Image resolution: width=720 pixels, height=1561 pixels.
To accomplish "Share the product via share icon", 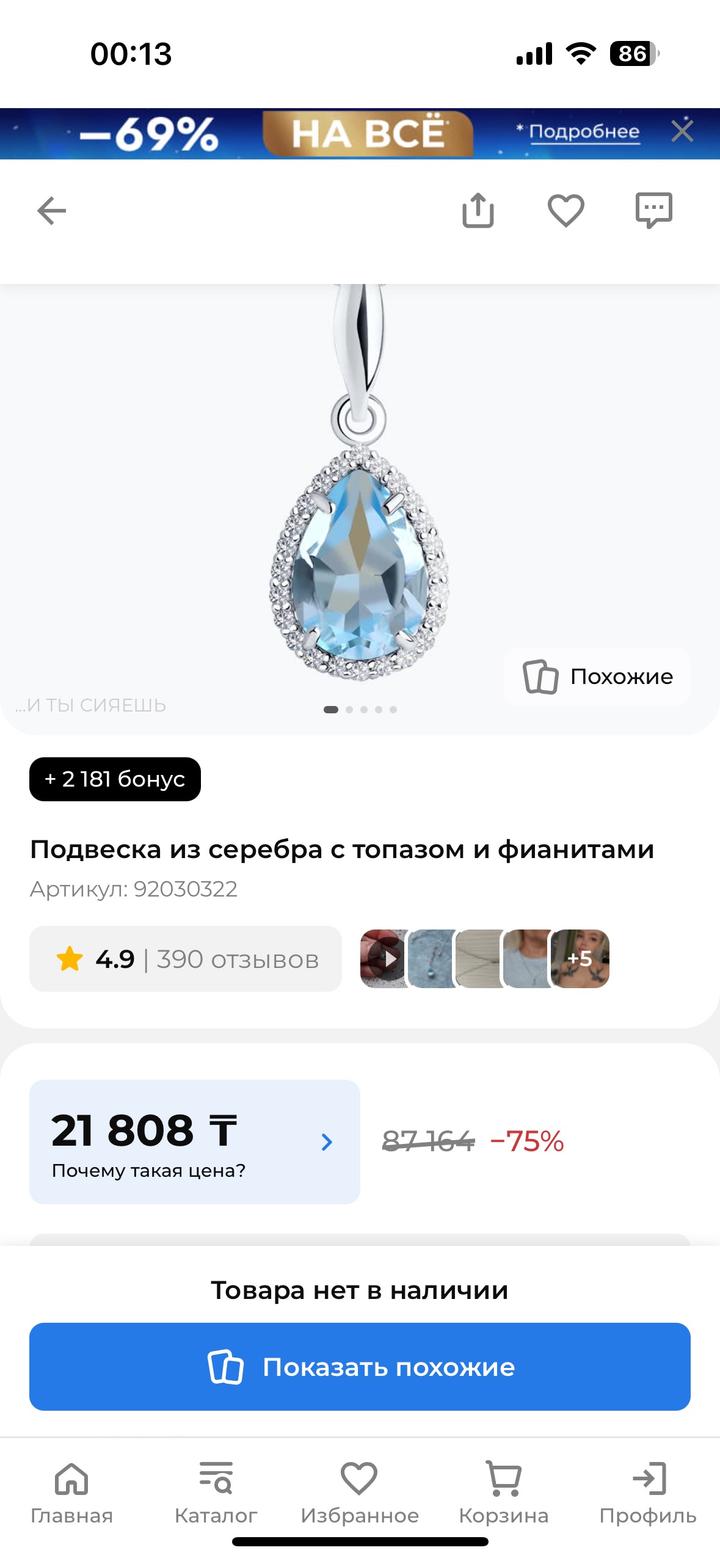I will click(x=478, y=210).
